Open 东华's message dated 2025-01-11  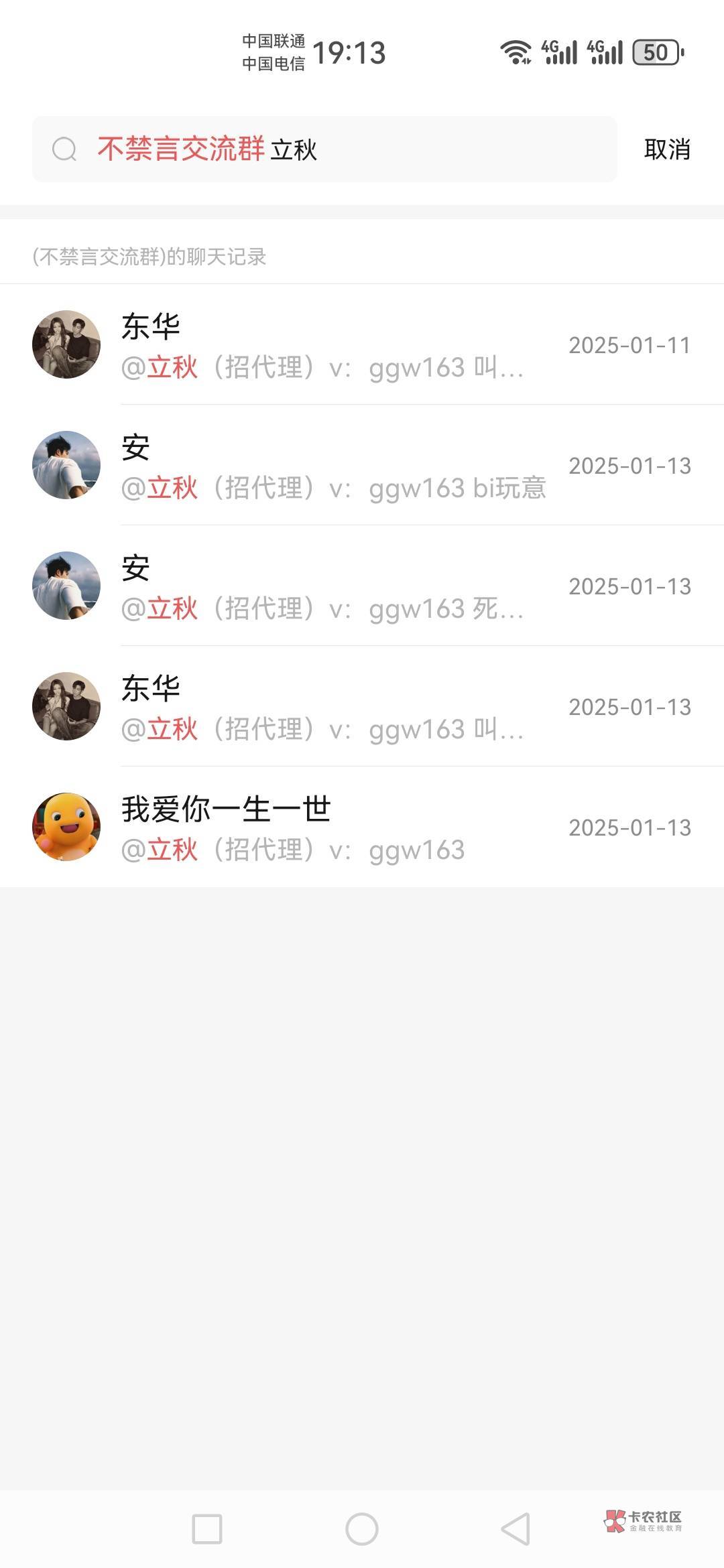(362, 344)
